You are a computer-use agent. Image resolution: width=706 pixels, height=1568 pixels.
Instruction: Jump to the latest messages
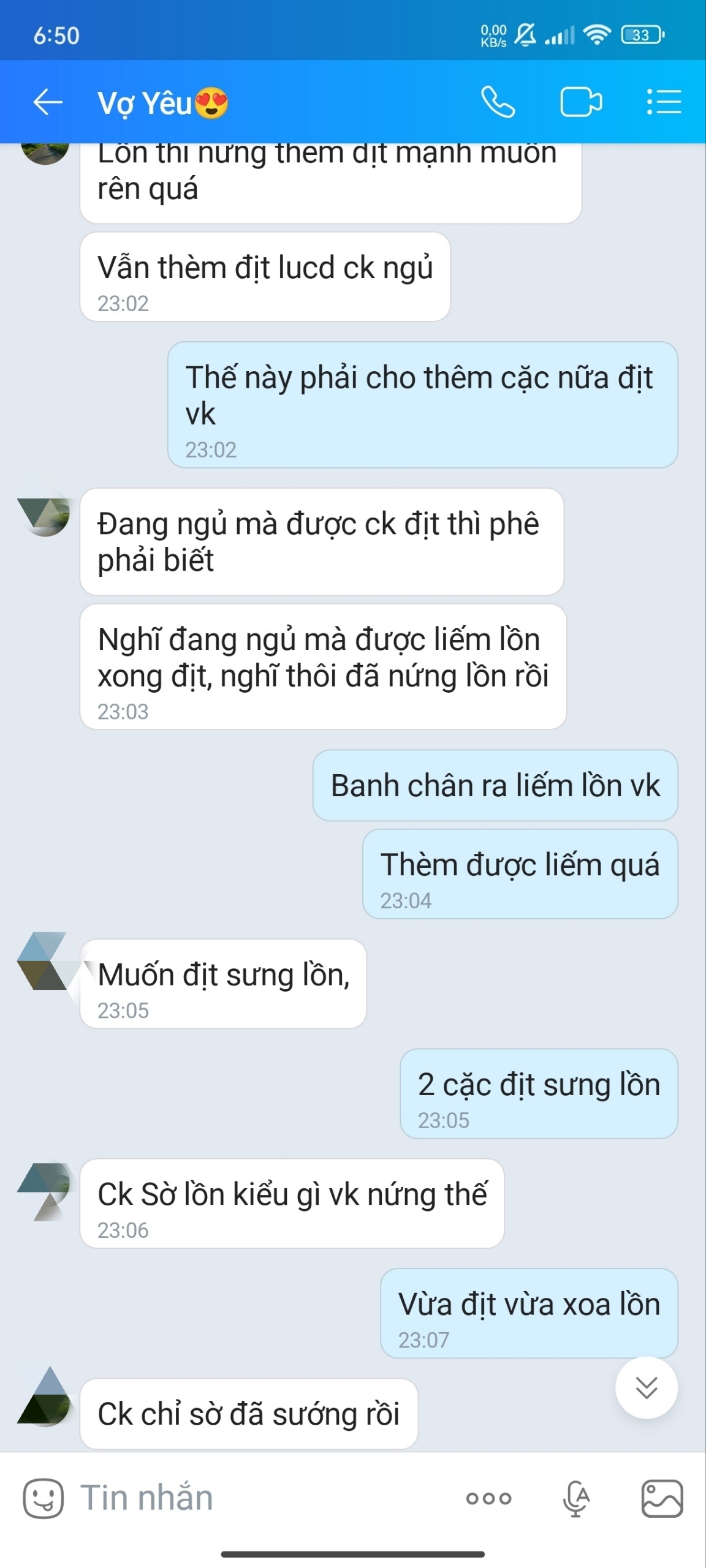(647, 1387)
